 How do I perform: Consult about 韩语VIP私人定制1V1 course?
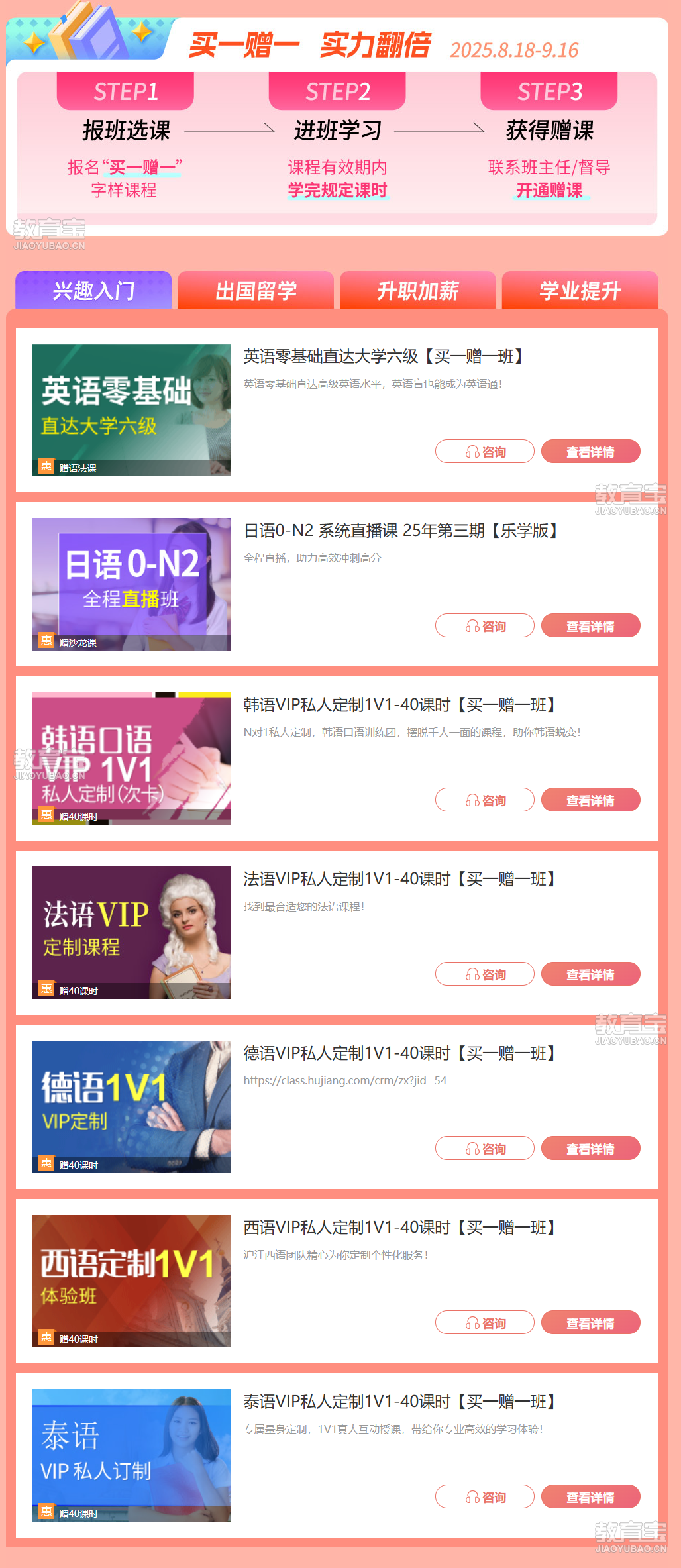[x=484, y=800]
